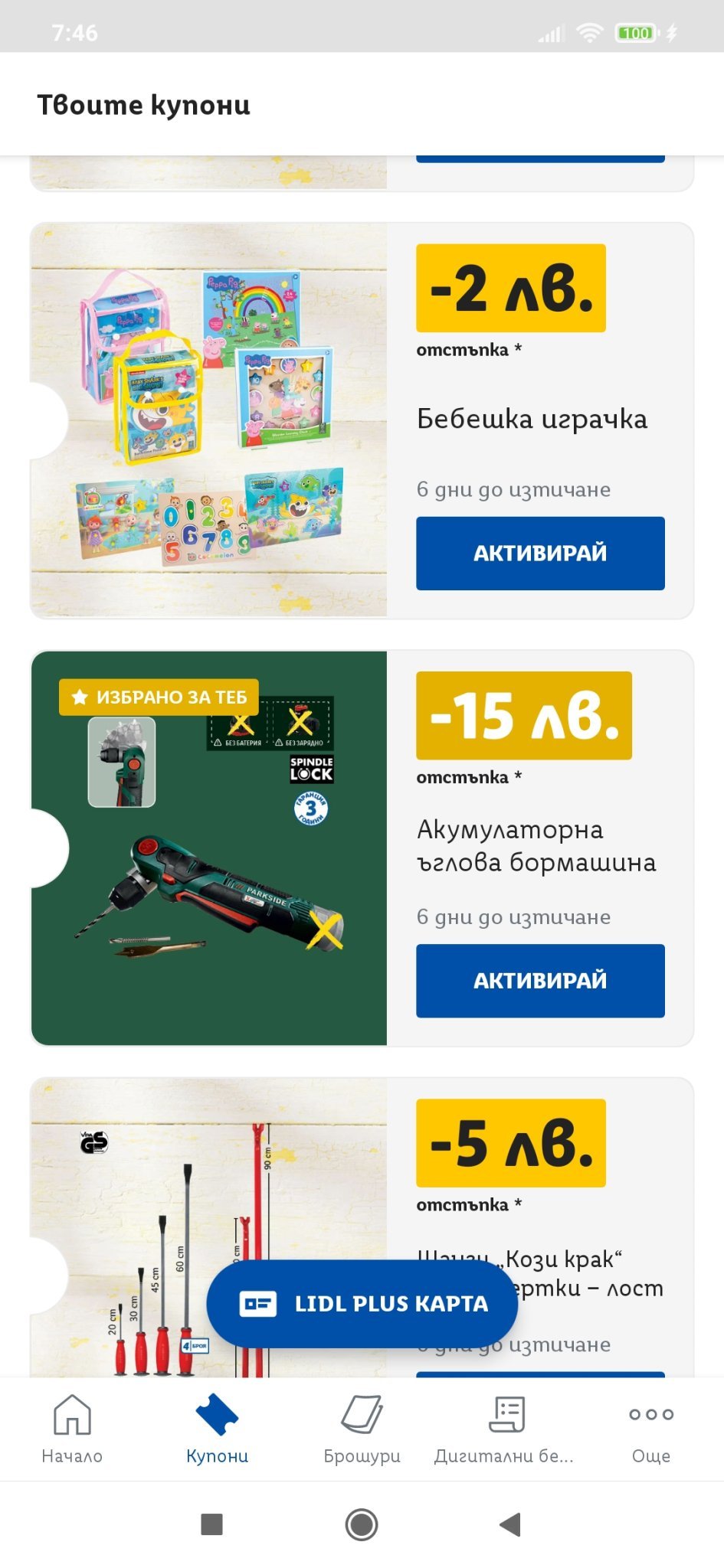Viewport: 724px width, 1568px height.
Task: Activate the Акумулаторна ъглова бормашина coupon
Action: [x=540, y=980]
